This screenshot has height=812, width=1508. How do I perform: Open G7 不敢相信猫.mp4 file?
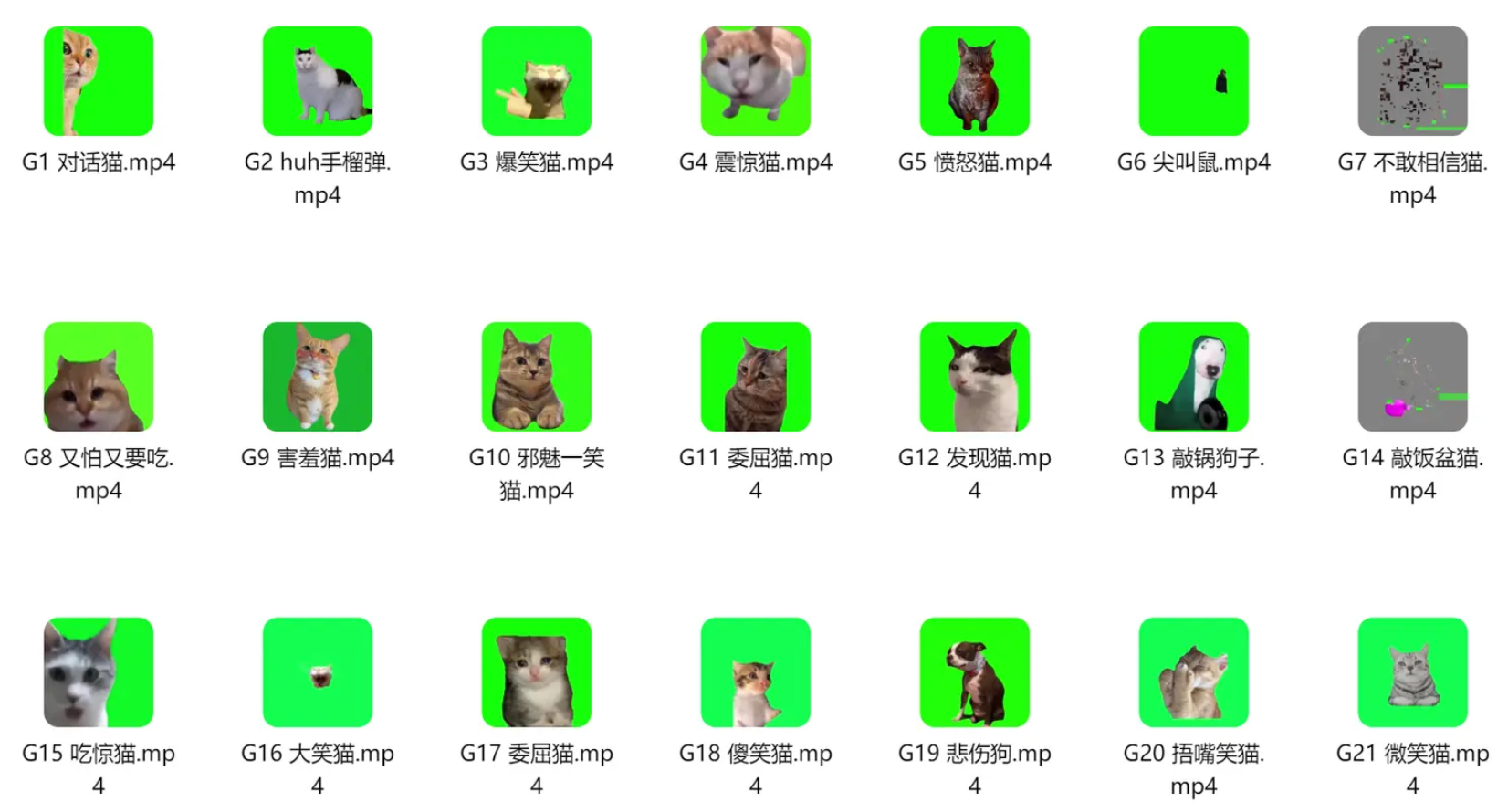[x=1413, y=81]
